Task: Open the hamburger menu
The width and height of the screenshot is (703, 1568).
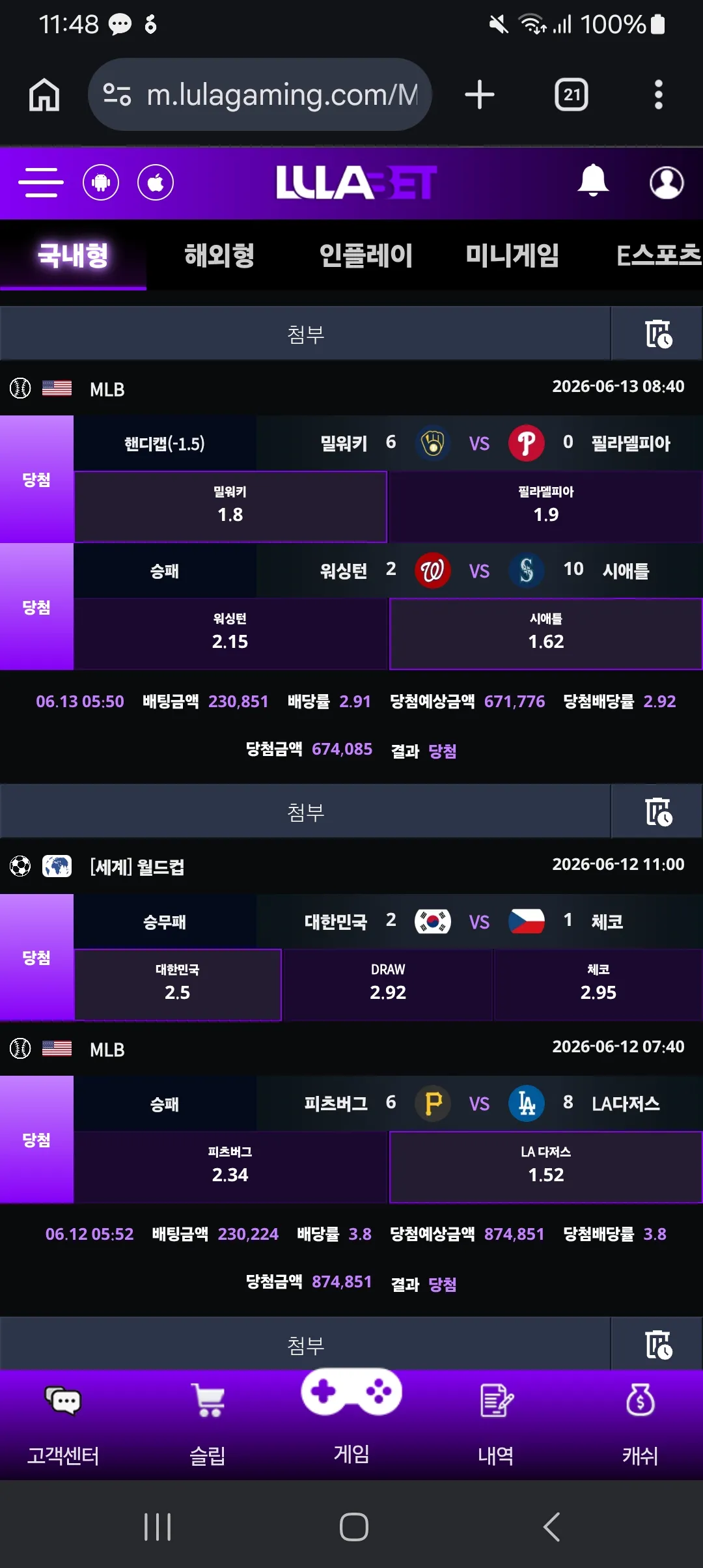Action: point(41,182)
